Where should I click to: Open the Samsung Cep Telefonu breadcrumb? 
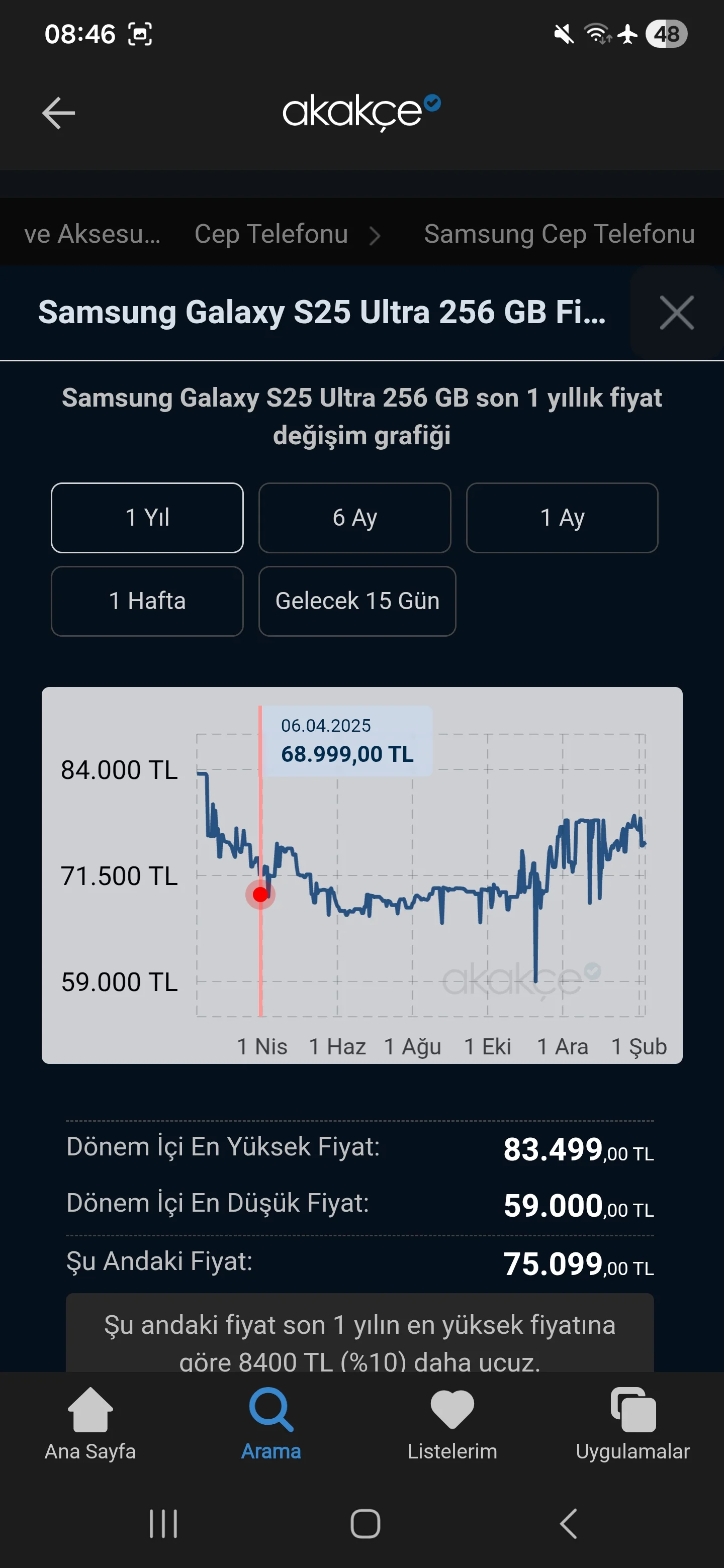click(x=559, y=234)
